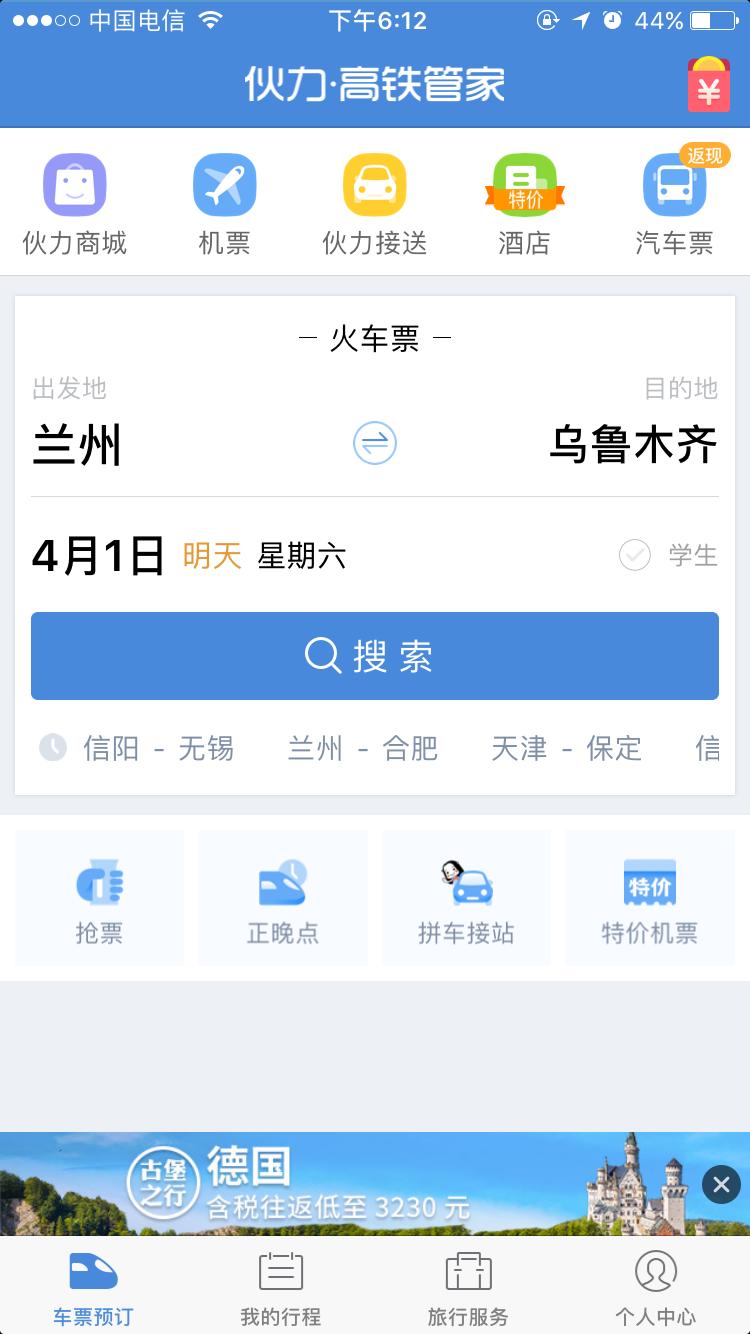Open recent route 天津 - 保定
The width and height of the screenshot is (750, 1334).
tap(563, 748)
